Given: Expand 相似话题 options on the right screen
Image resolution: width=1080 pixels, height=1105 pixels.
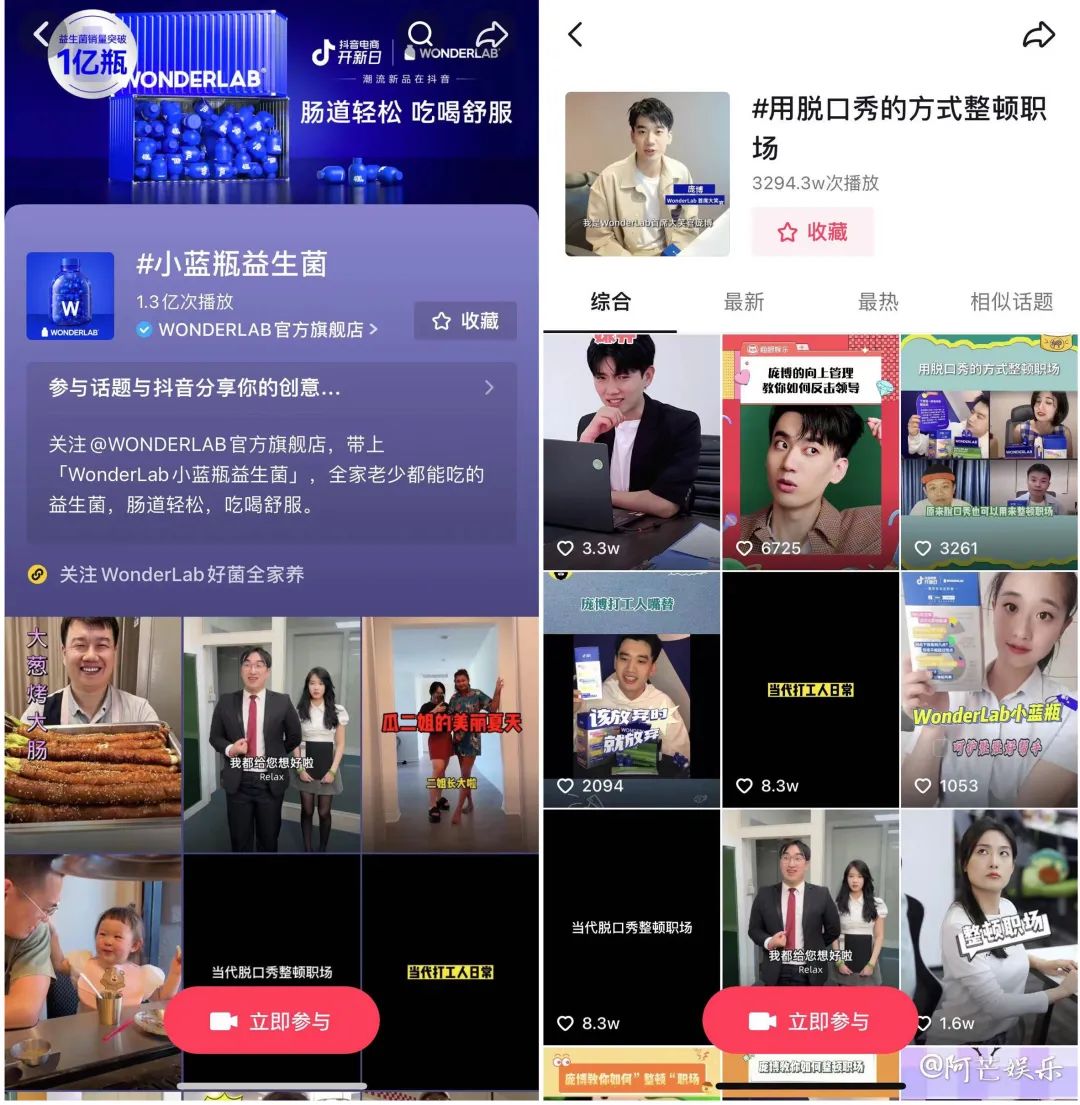Looking at the screenshot, I should 1012,302.
